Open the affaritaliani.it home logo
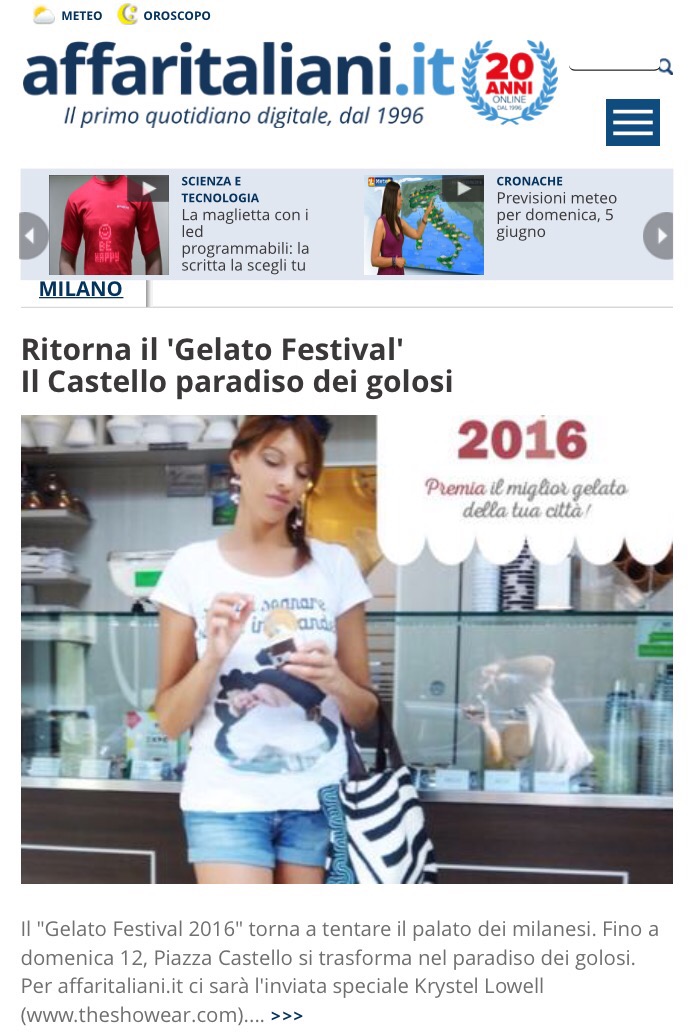 [238, 72]
